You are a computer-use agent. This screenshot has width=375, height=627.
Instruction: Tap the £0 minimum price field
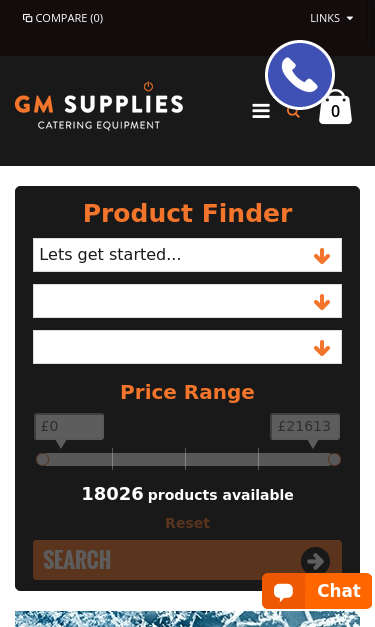[69, 427]
